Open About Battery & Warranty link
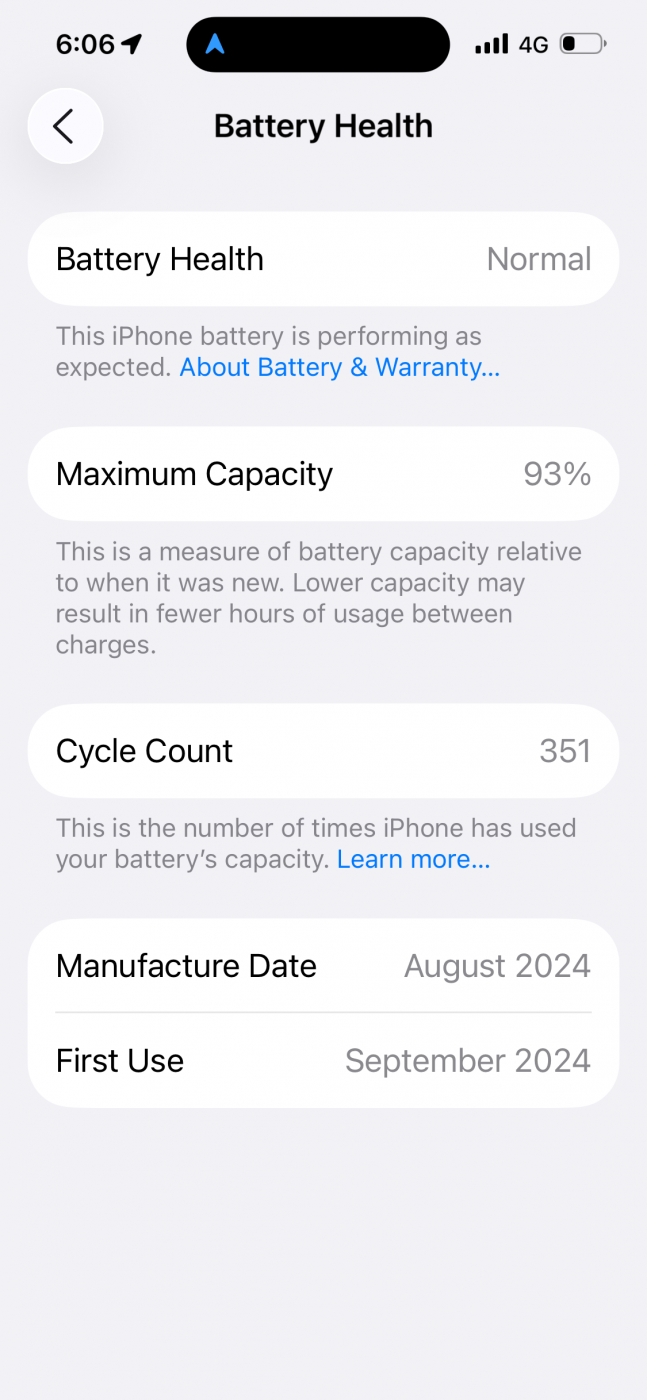647x1400 pixels. (339, 367)
